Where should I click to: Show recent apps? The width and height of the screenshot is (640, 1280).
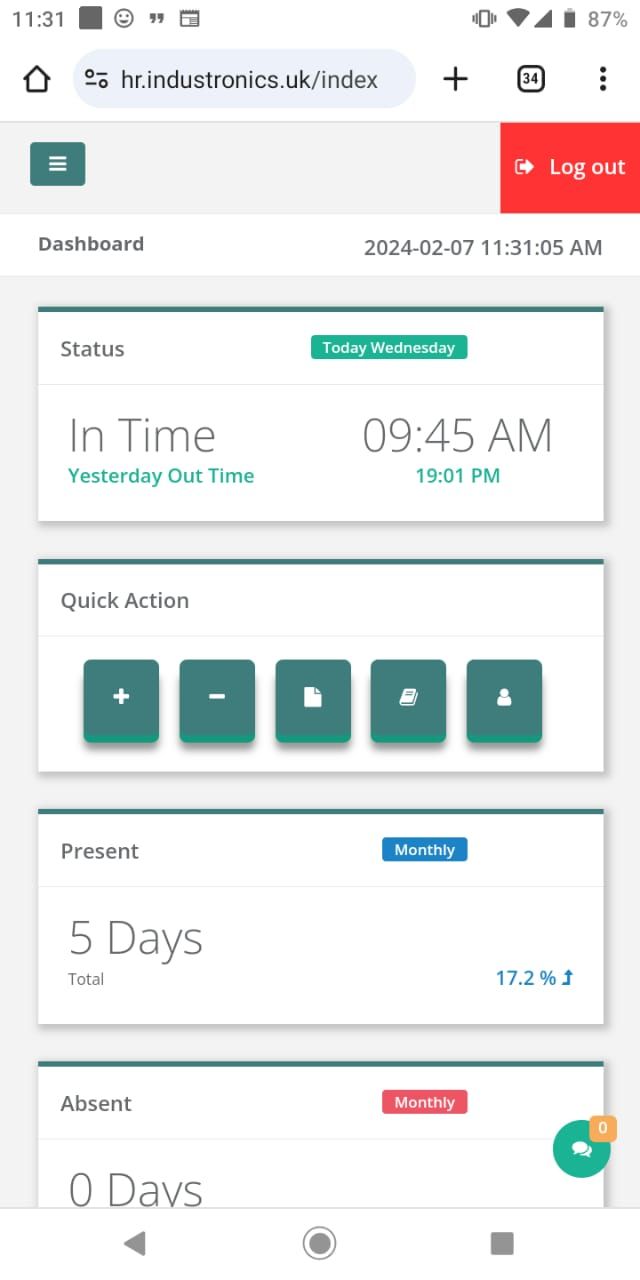(502, 1243)
